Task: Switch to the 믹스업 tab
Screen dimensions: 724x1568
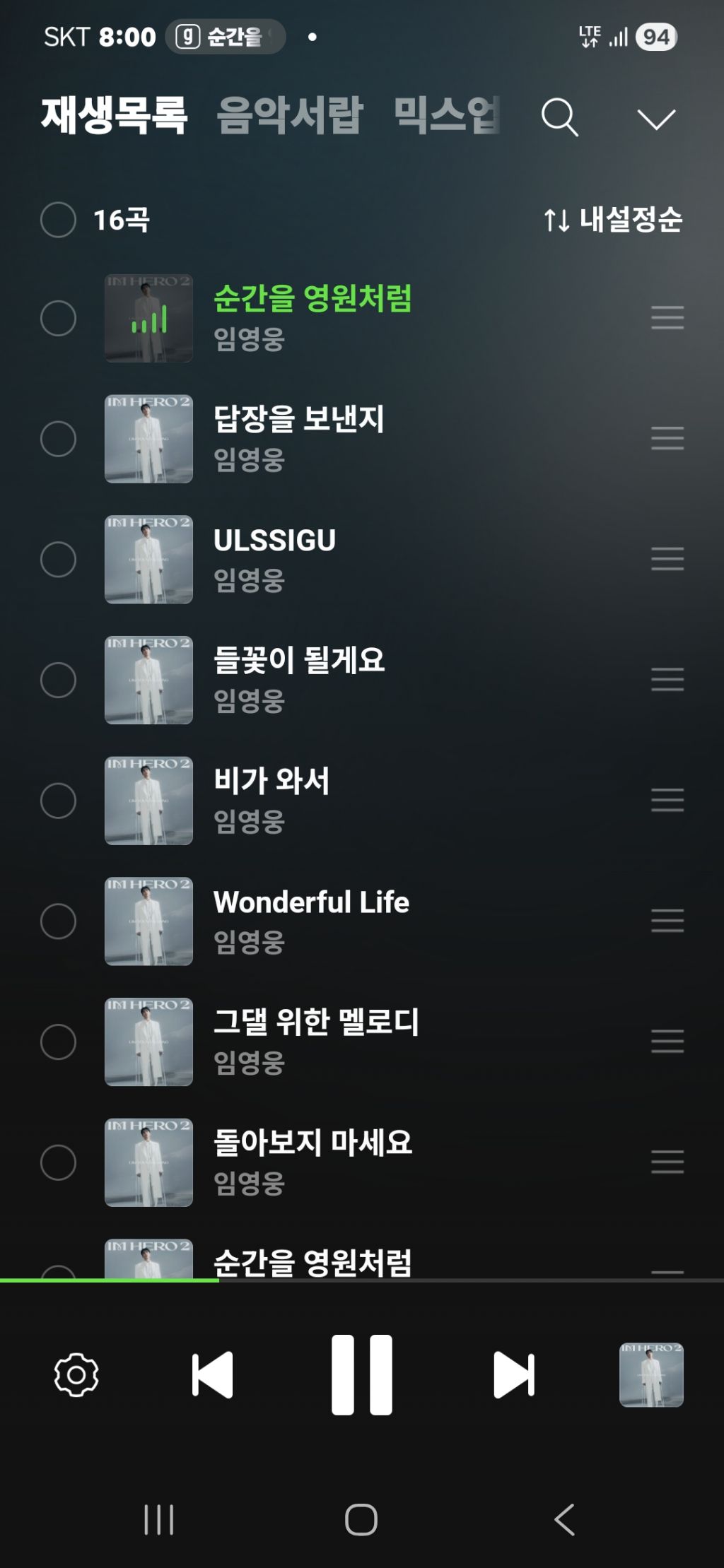Action: click(447, 115)
